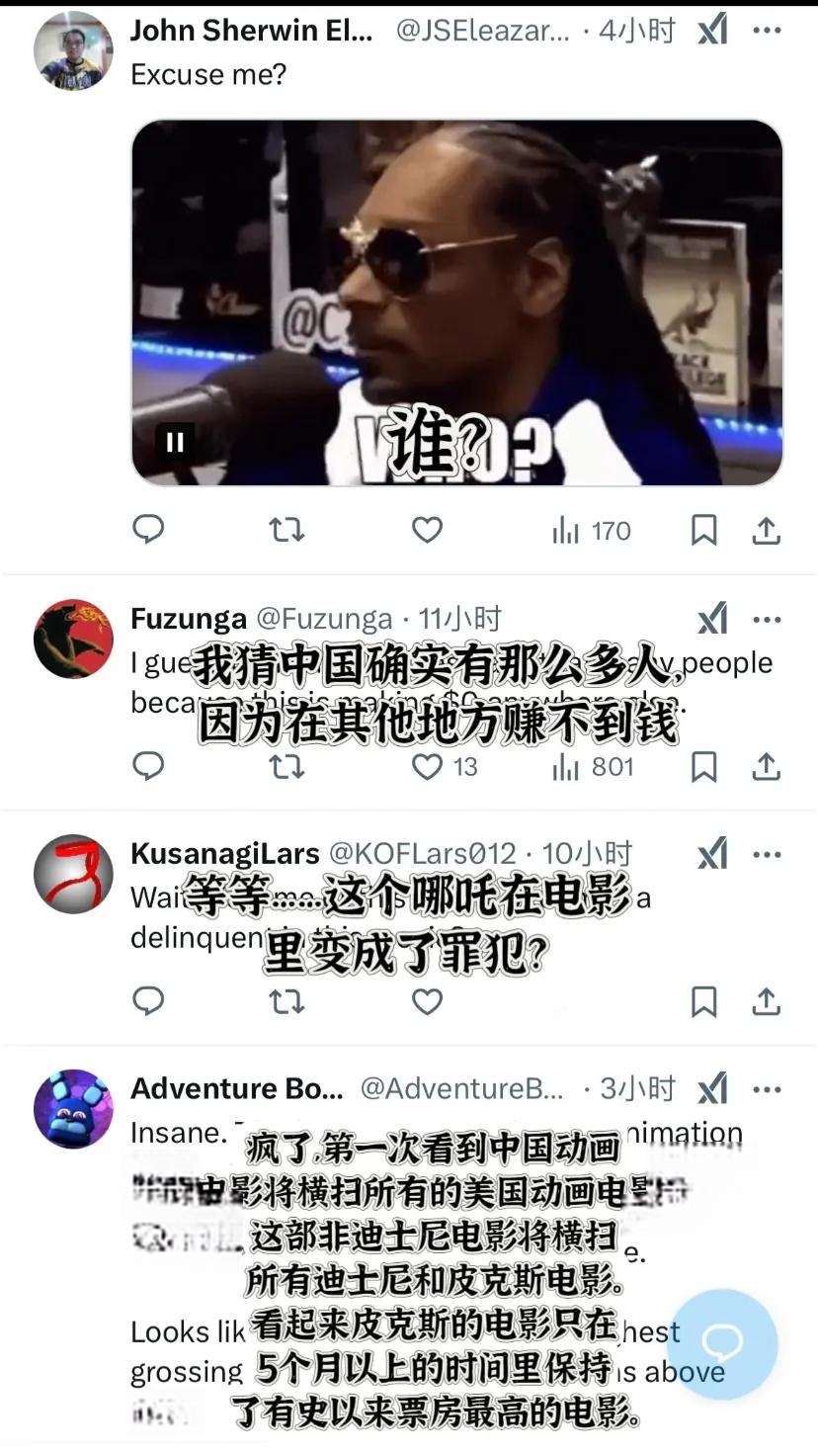Bookmark Fuzunga's tweet

point(703,766)
